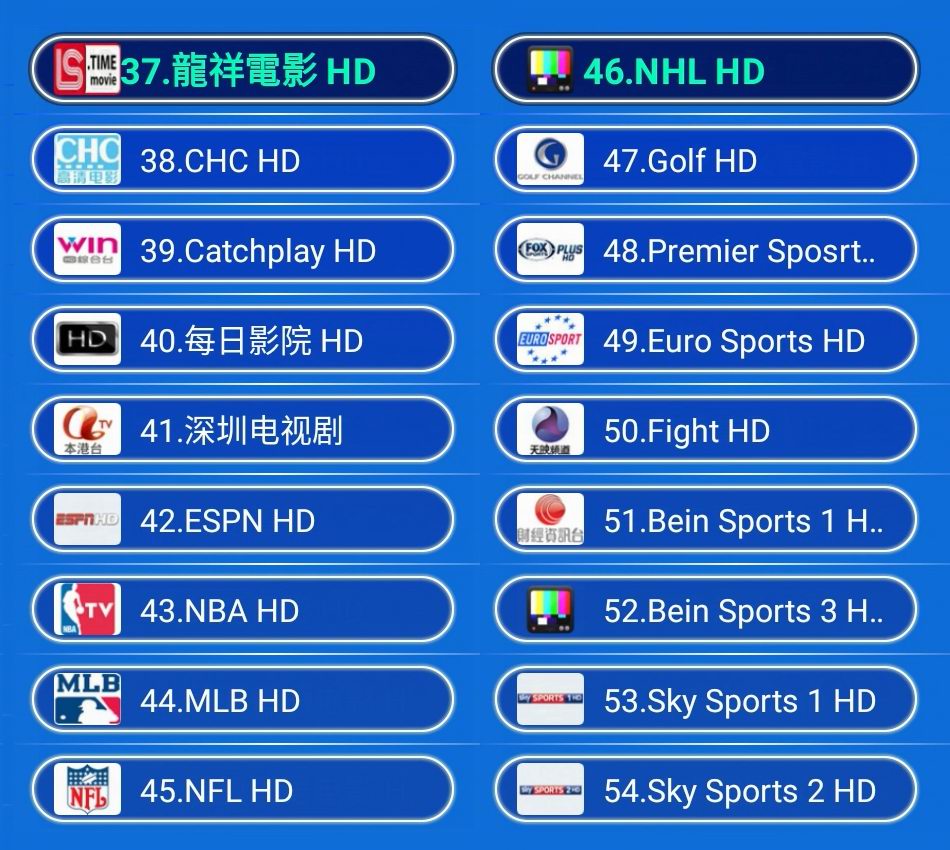Screen dimensions: 950x850
Task: Open channel 49 Euro Sports HD
Action: coord(705,340)
